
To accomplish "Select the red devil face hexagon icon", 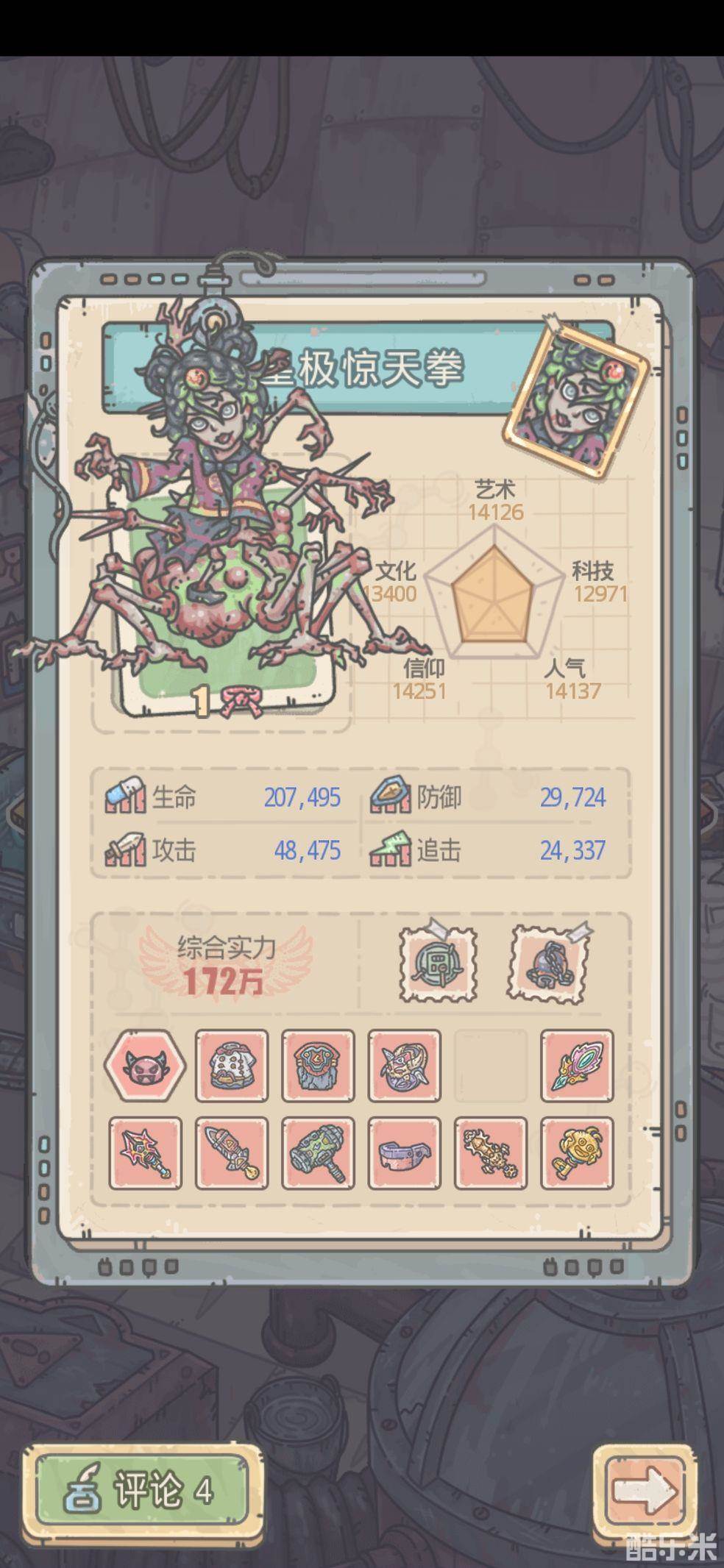I will (145, 1065).
